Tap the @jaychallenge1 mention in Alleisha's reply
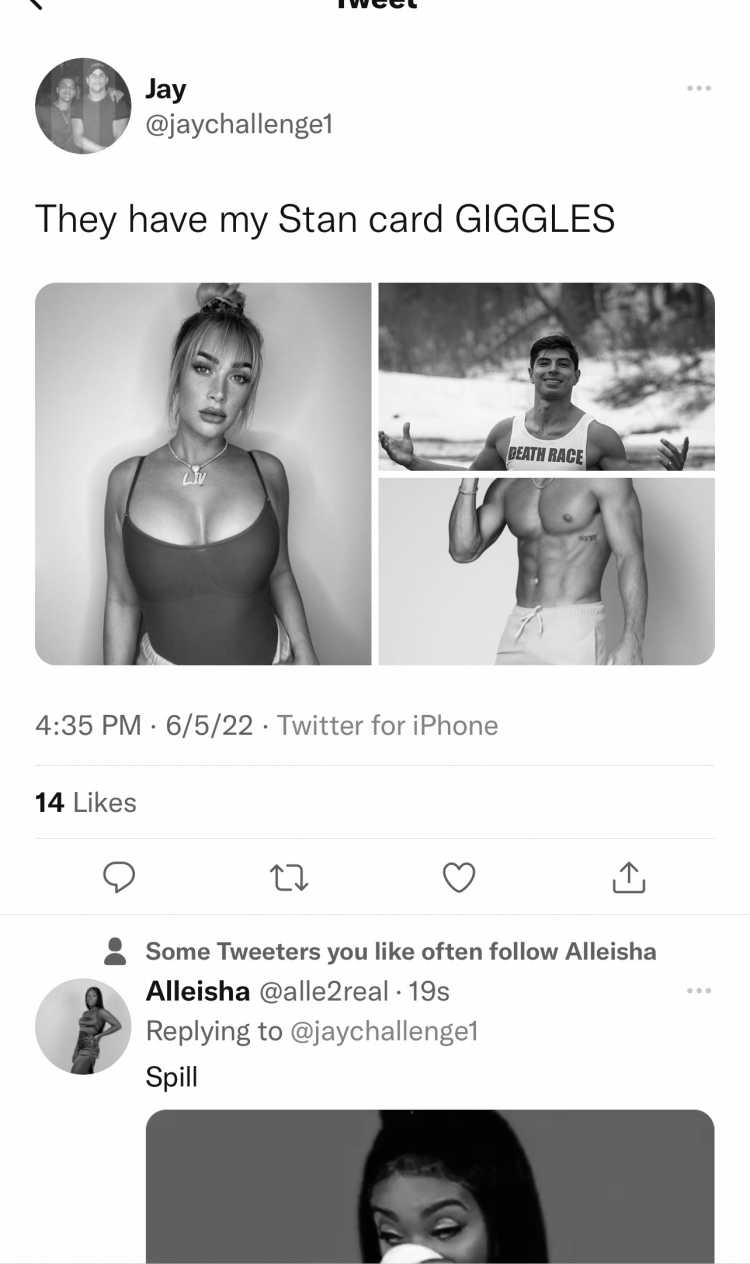The image size is (750, 1264). pyautogui.click(x=384, y=1031)
